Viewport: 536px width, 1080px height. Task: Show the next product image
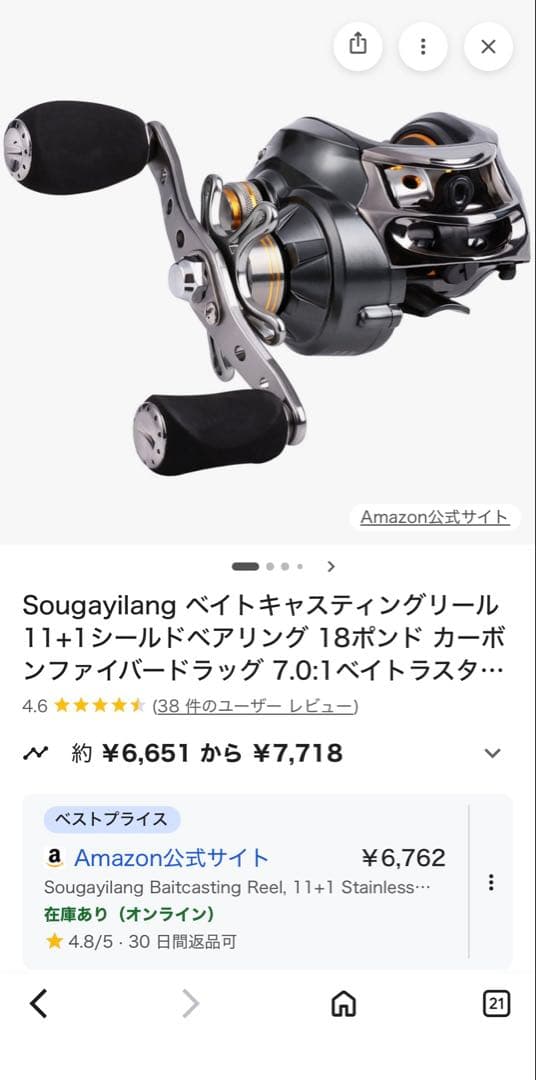point(331,566)
